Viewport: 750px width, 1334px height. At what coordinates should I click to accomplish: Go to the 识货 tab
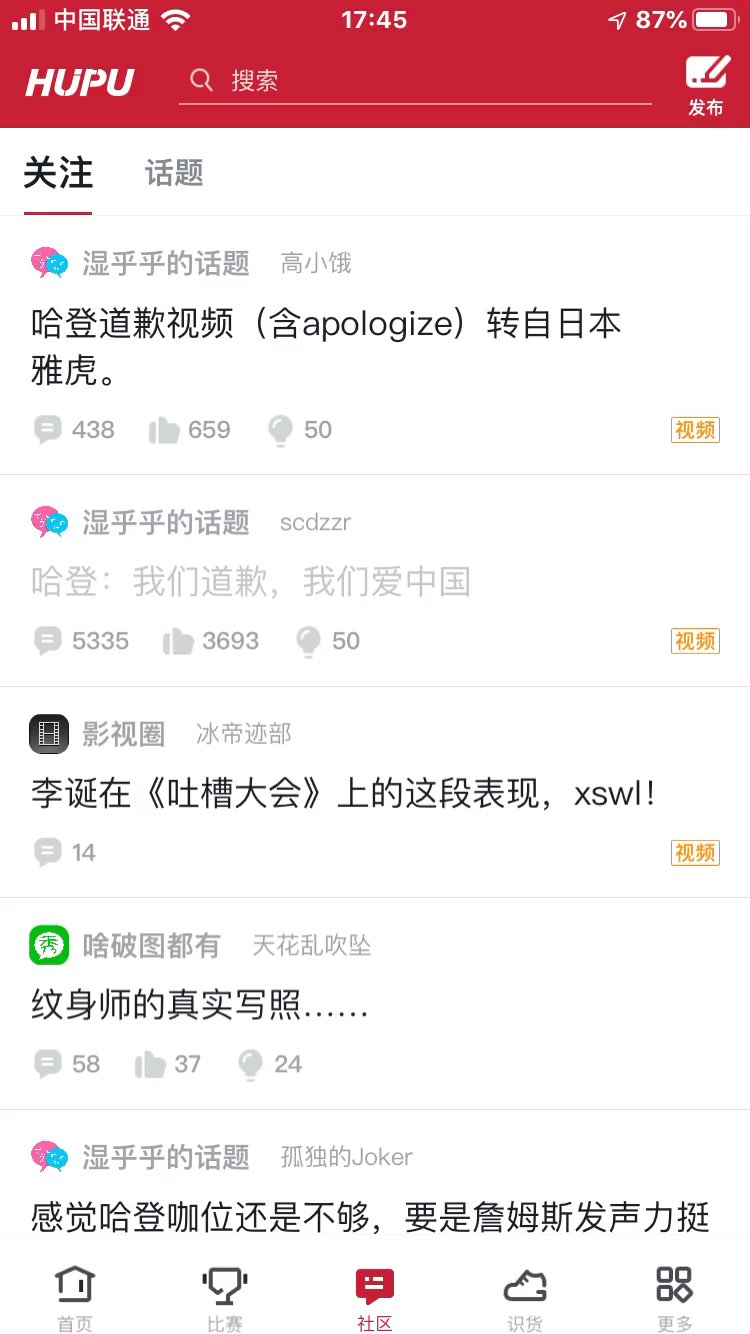click(525, 1297)
